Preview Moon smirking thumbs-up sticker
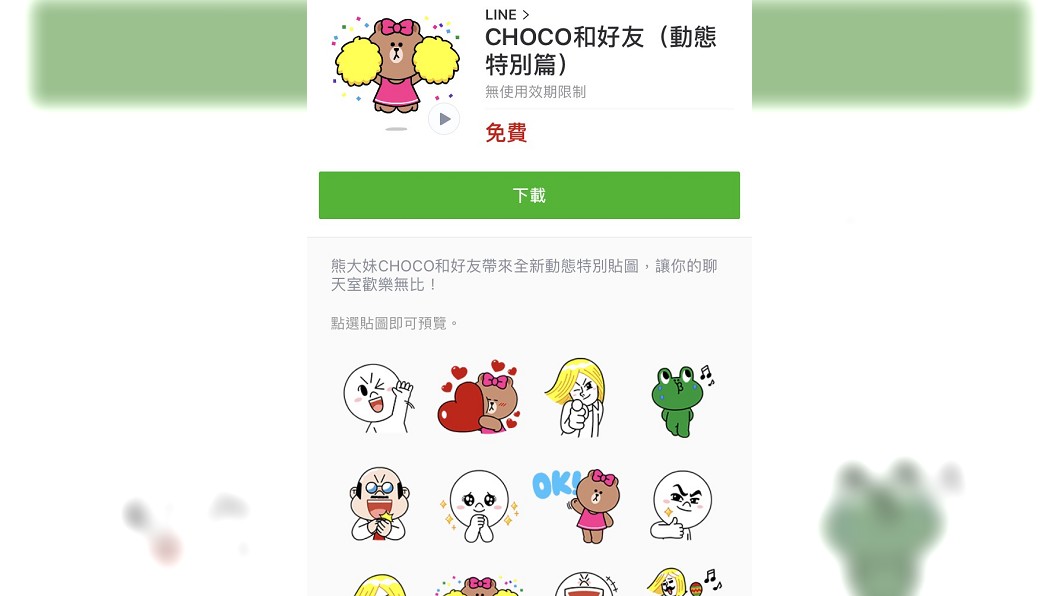The image size is (1060, 596). pos(680,505)
